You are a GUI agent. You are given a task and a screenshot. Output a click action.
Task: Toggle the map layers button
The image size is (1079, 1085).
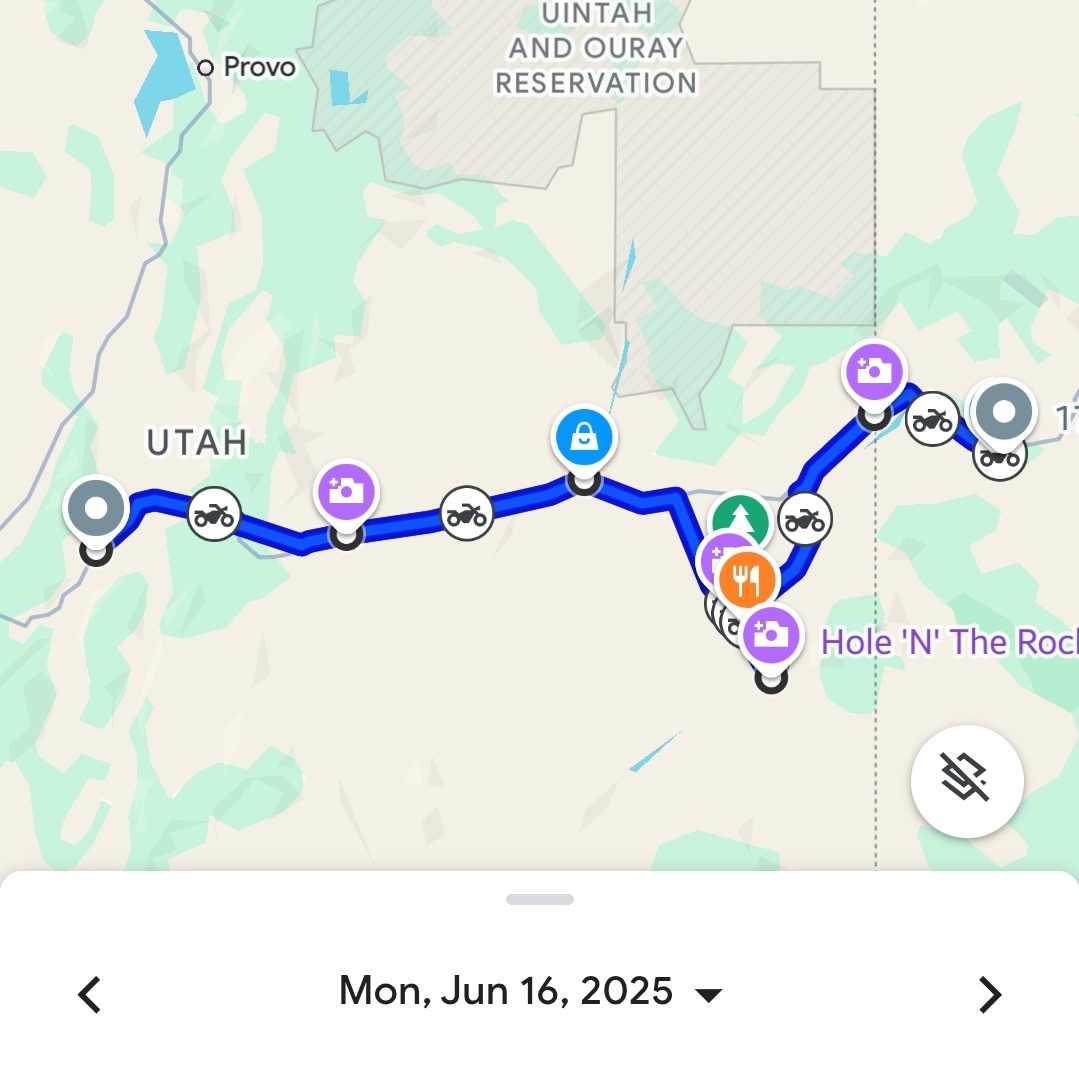(966, 780)
